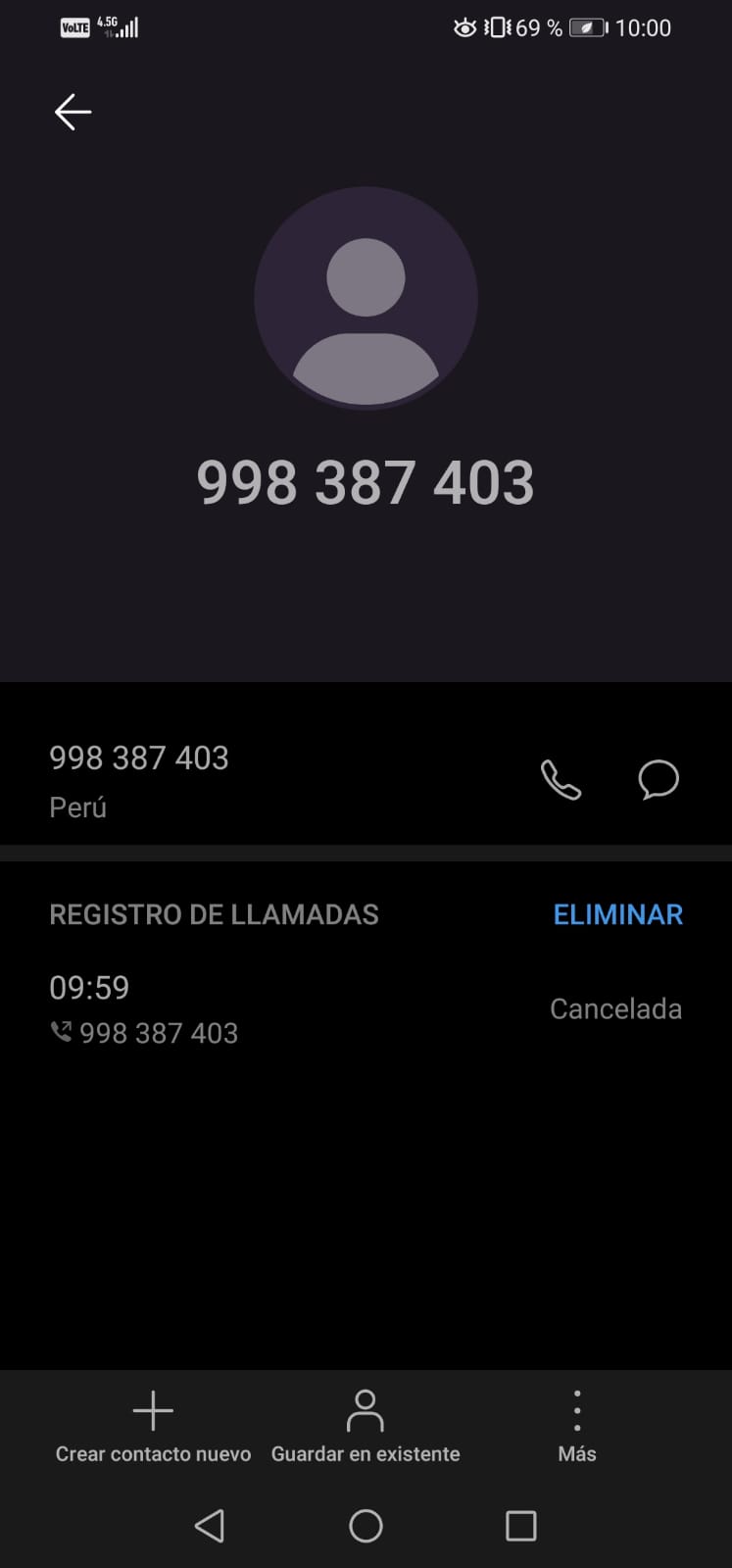Go back using the top arrow
Image resolution: width=732 pixels, height=1568 pixels.
pyautogui.click(x=73, y=112)
